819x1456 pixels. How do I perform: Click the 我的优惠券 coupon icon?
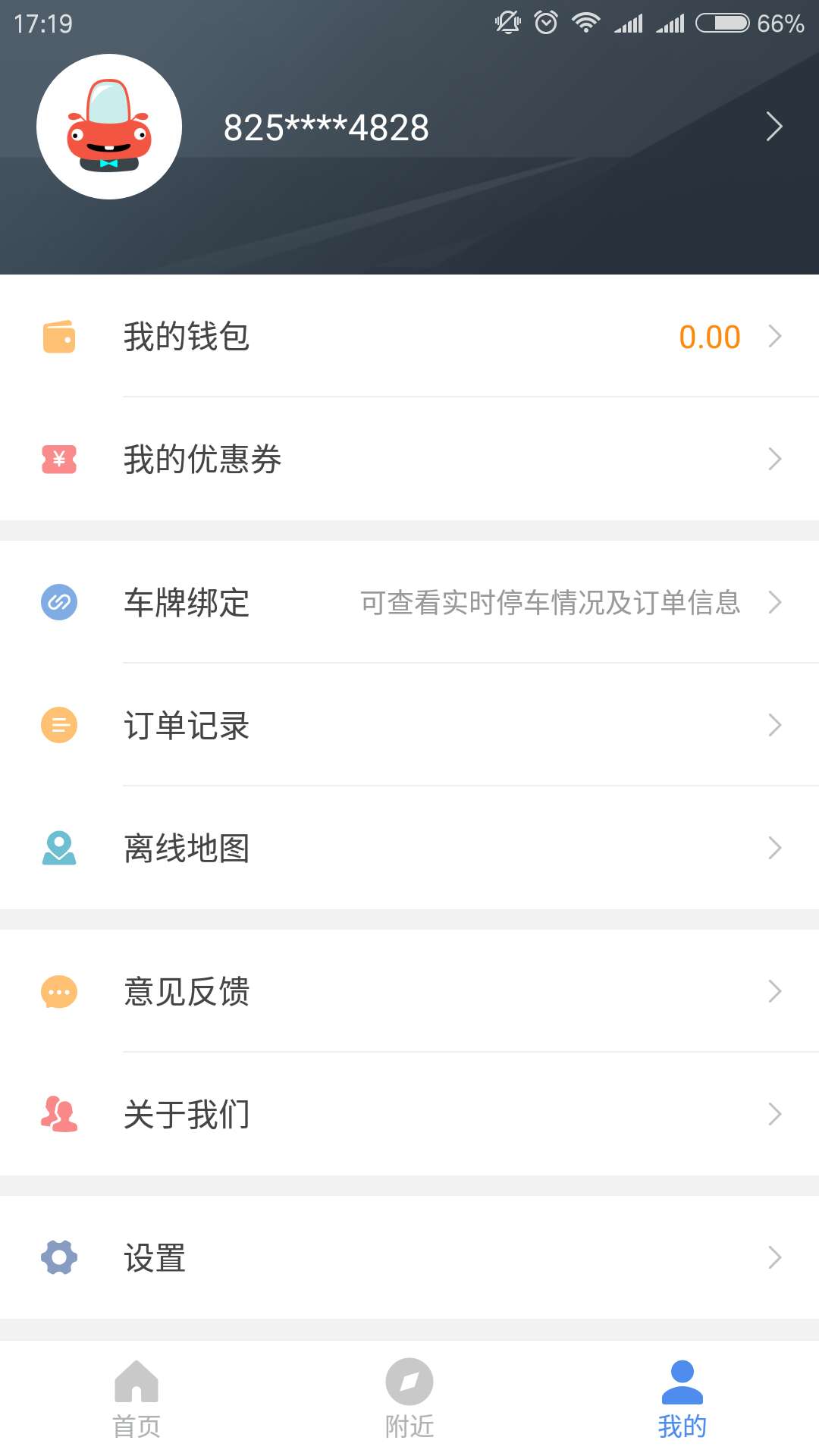click(x=58, y=458)
